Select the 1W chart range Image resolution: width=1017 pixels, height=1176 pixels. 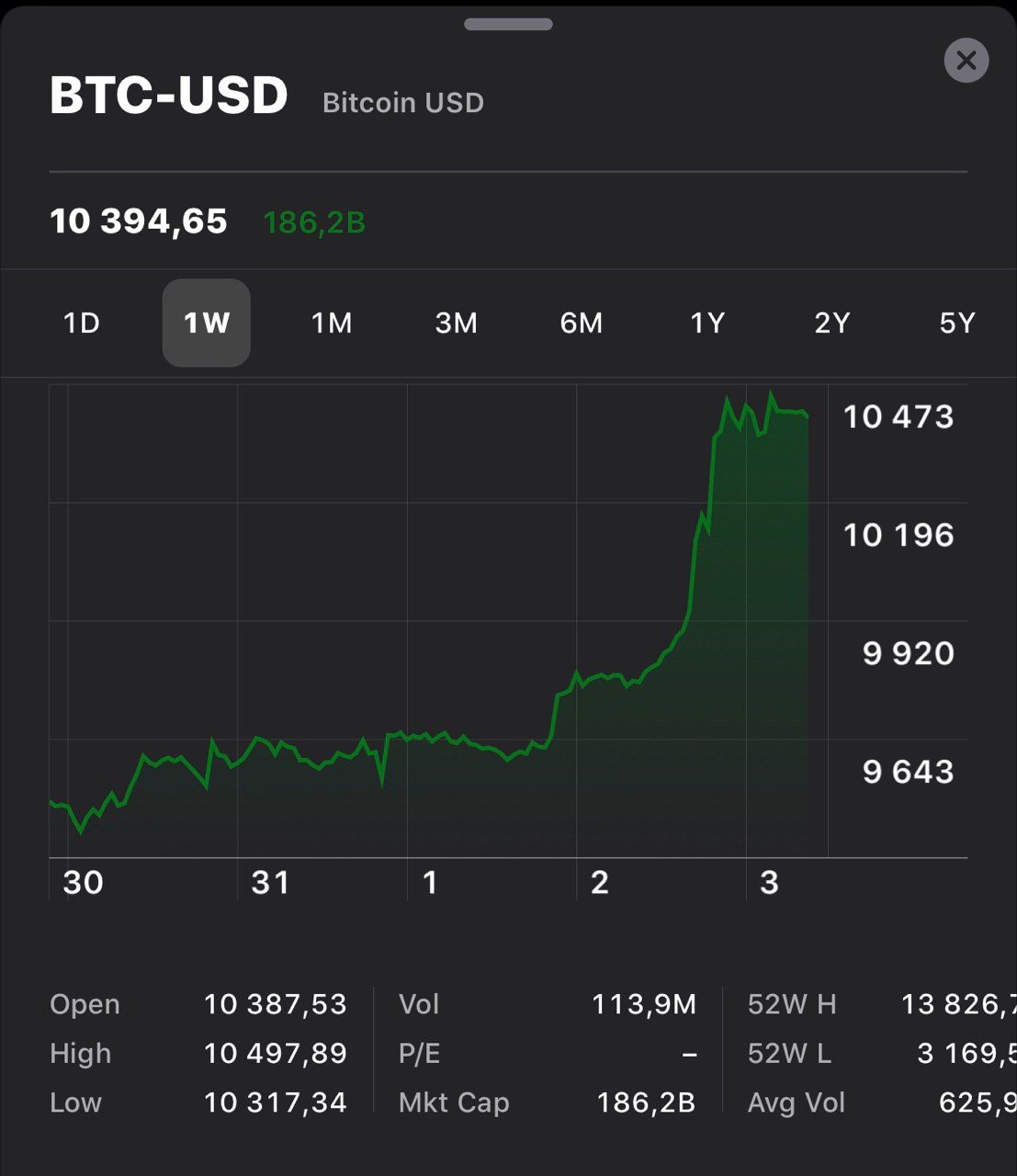pyautogui.click(x=207, y=323)
